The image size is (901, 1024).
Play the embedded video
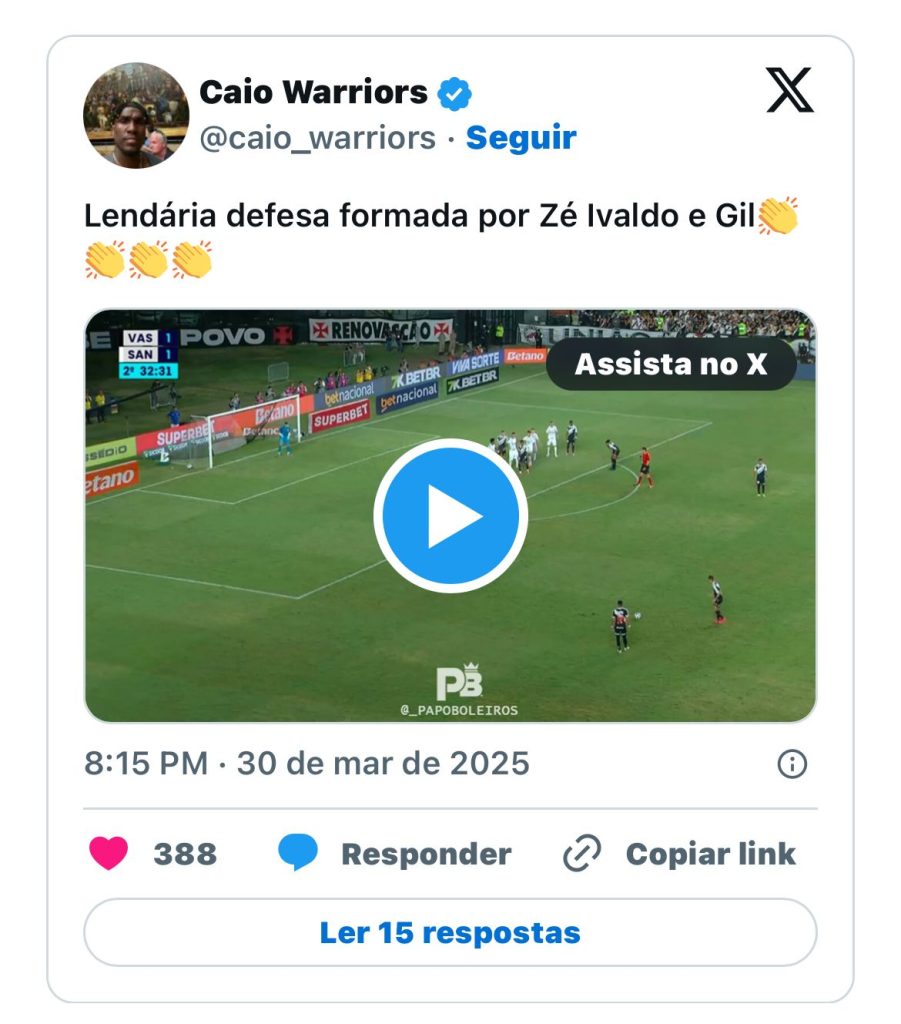point(450,516)
